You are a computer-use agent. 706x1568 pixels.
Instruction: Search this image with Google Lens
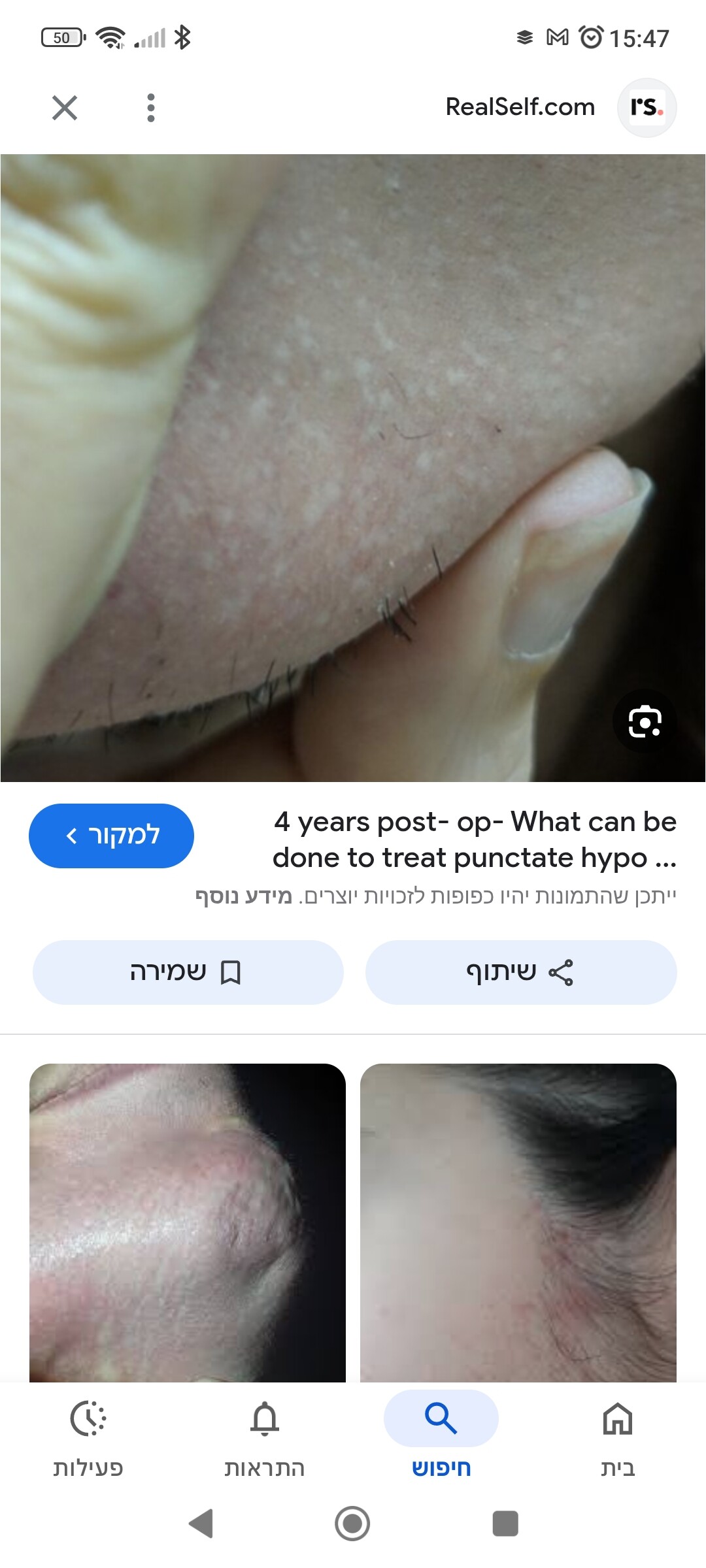[x=645, y=721]
